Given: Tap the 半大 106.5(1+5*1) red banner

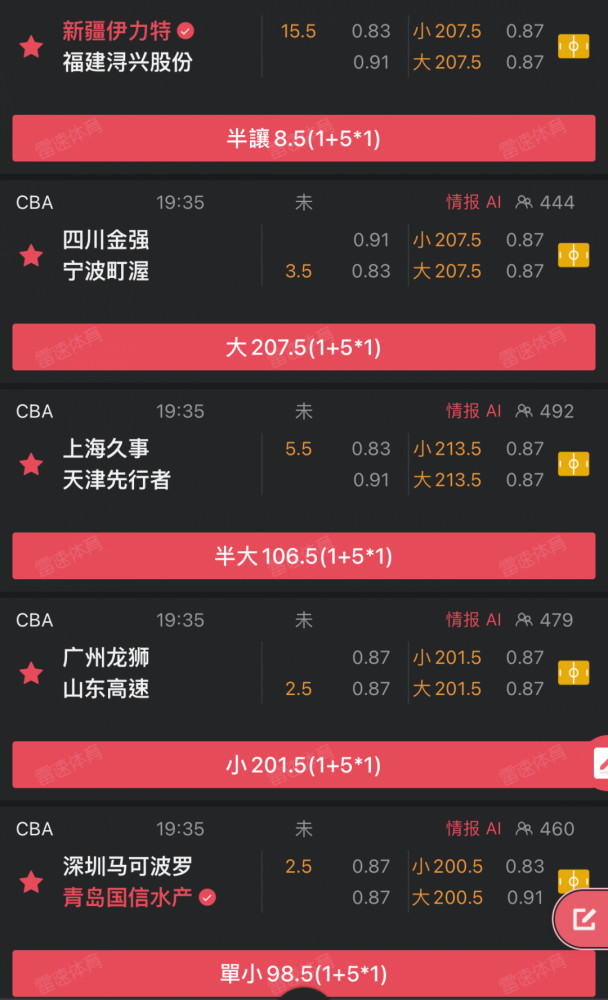Looking at the screenshot, I should [x=304, y=555].
